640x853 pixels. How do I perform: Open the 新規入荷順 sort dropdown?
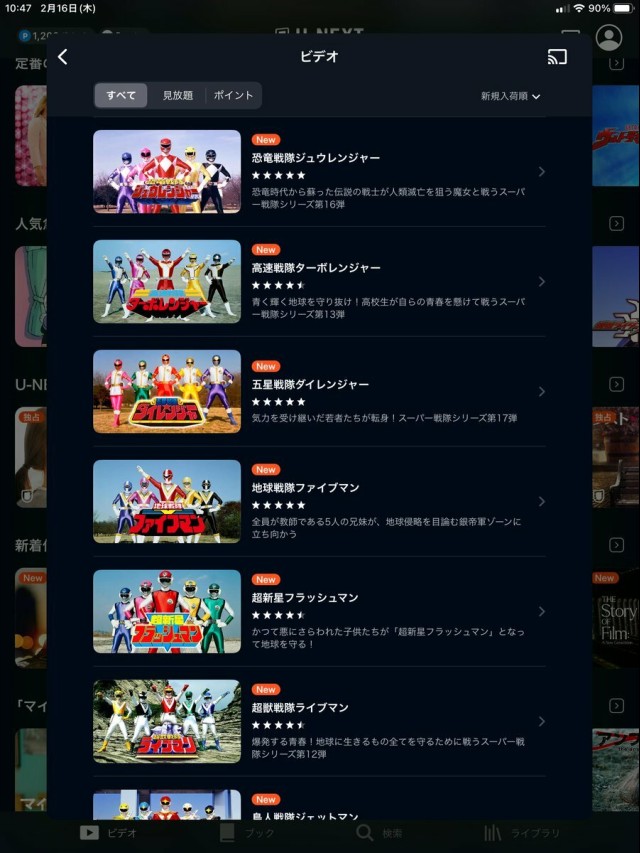point(510,97)
